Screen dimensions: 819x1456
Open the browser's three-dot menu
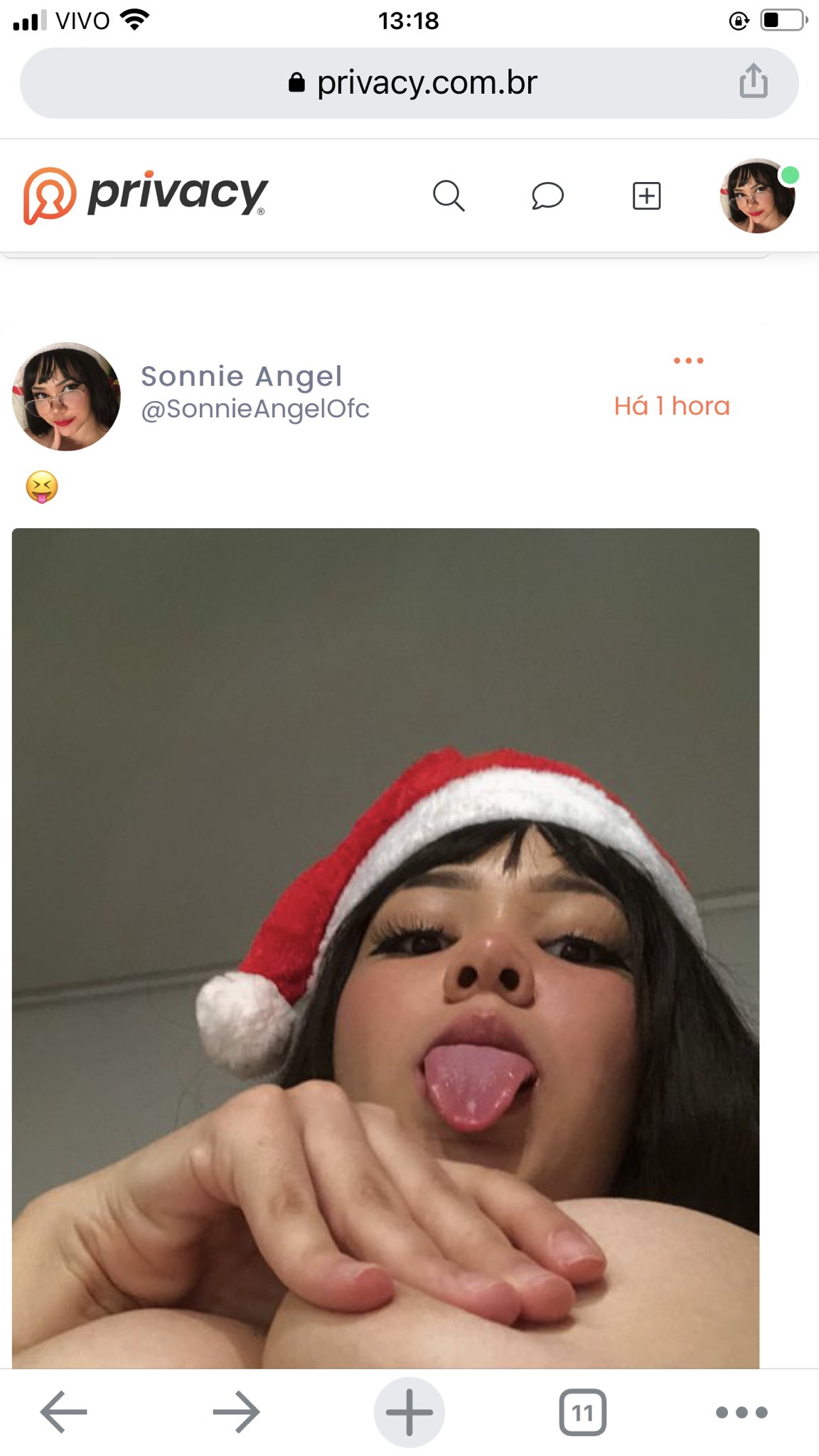(742, 1412)
